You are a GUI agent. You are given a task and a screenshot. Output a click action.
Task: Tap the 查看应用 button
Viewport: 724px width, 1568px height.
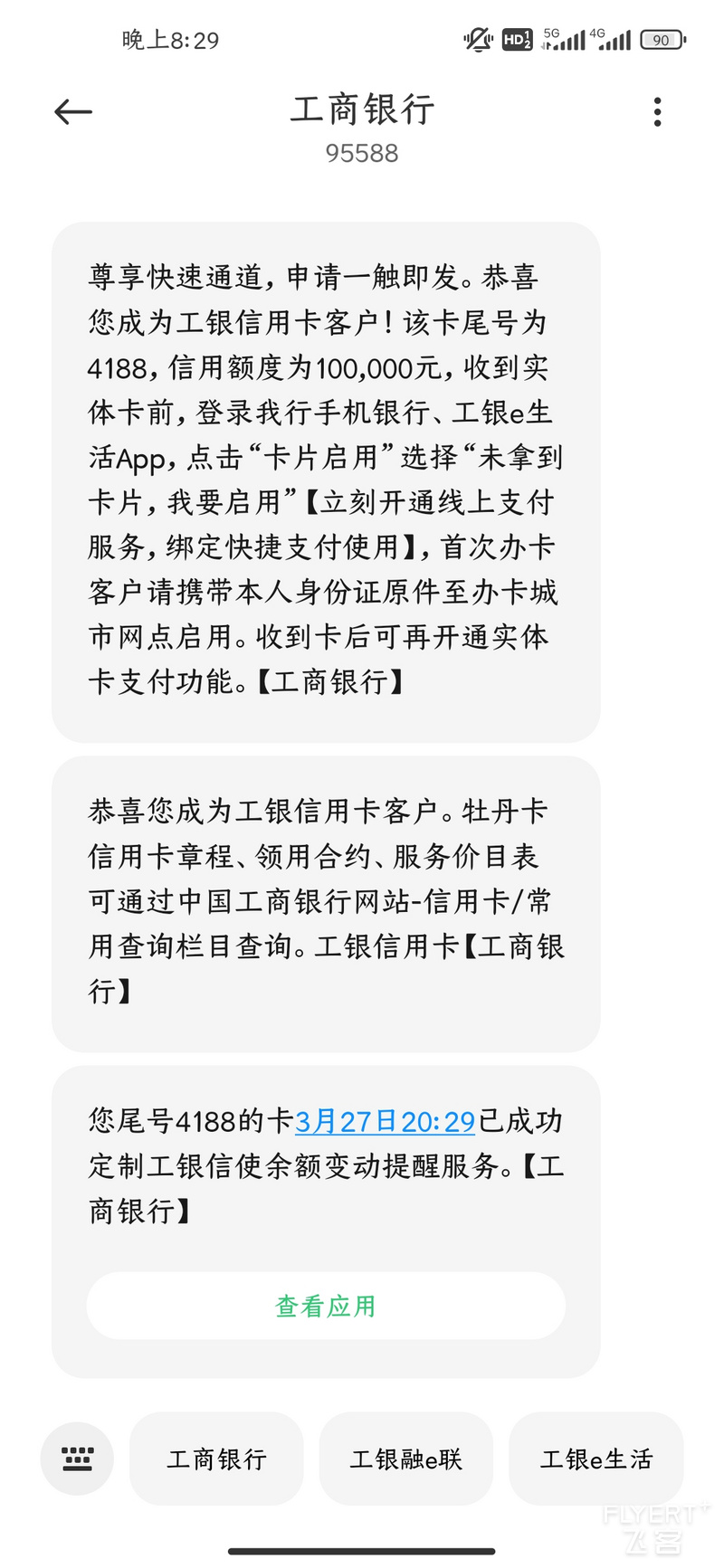tap(326, 1306)
